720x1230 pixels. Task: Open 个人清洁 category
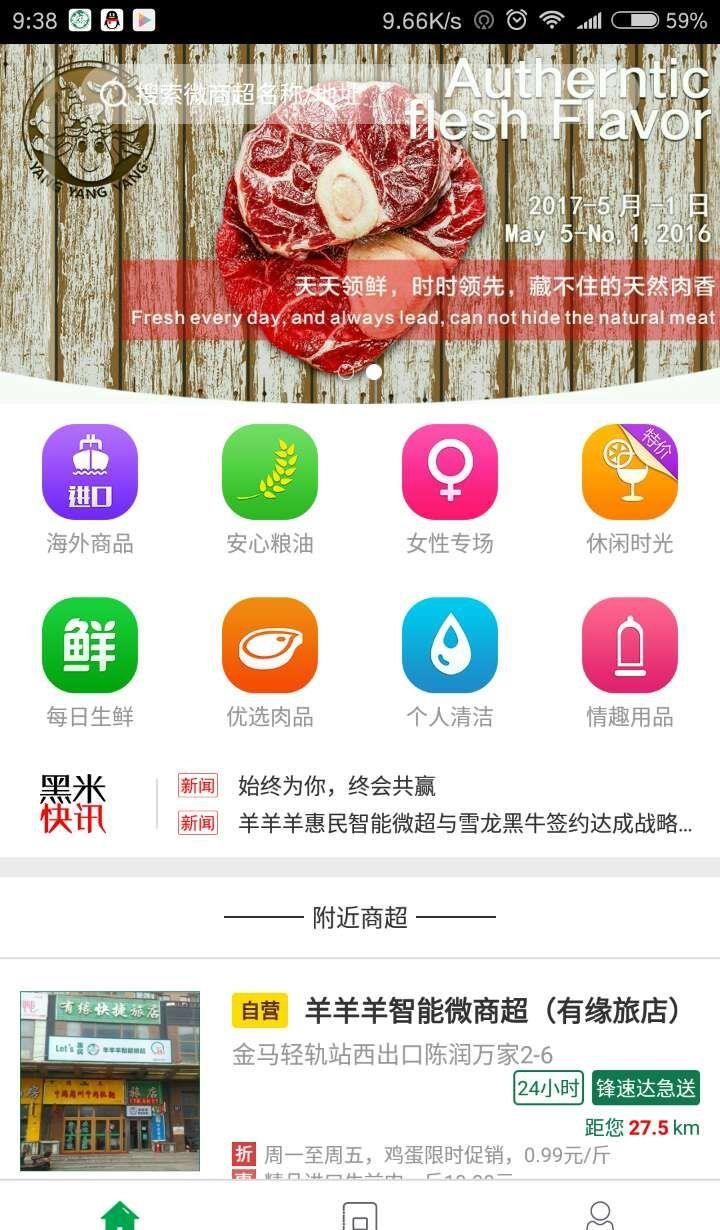tap(450, 661)
